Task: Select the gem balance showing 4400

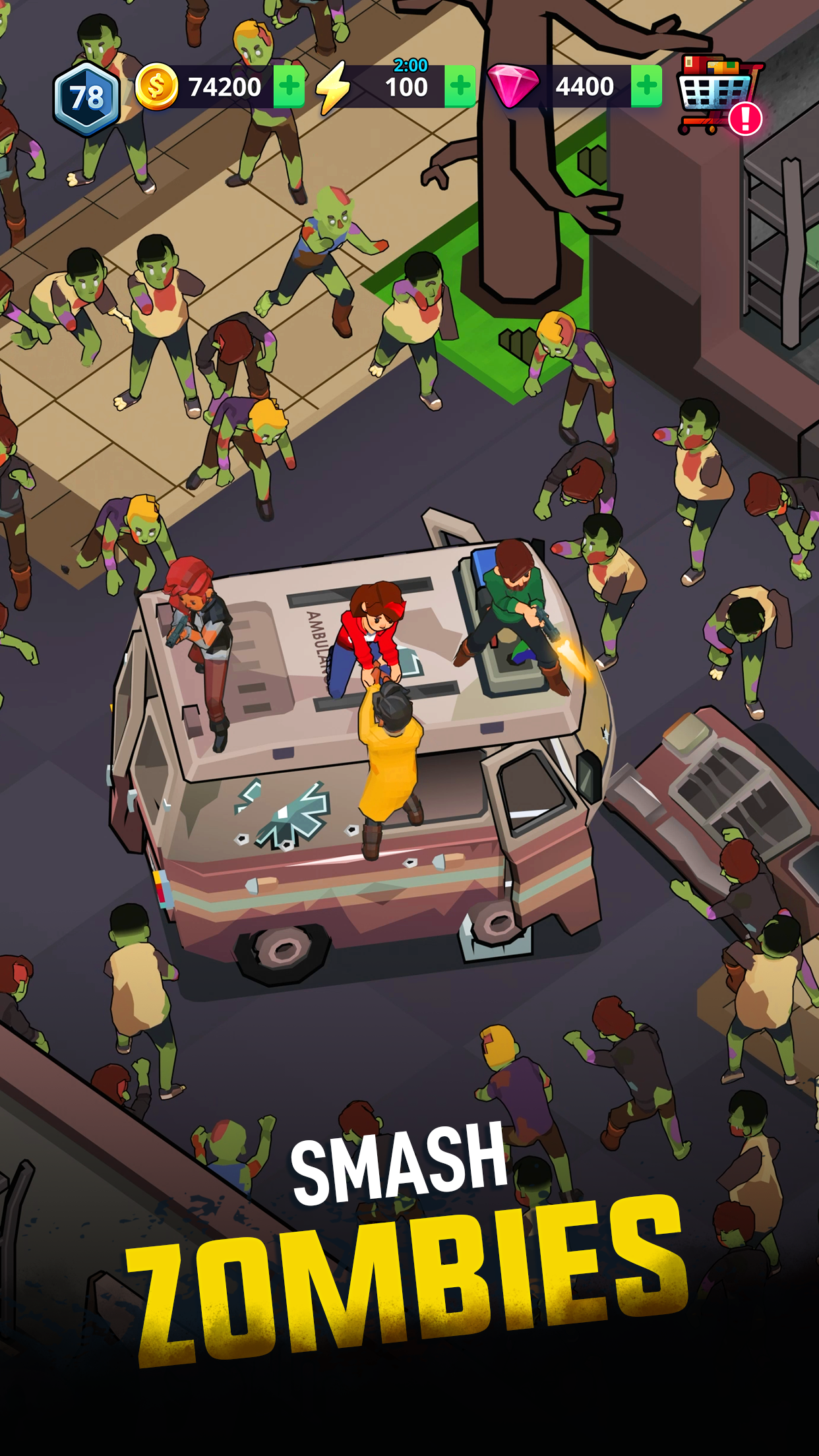Action: pyautogui.click(x=584, y=86)
